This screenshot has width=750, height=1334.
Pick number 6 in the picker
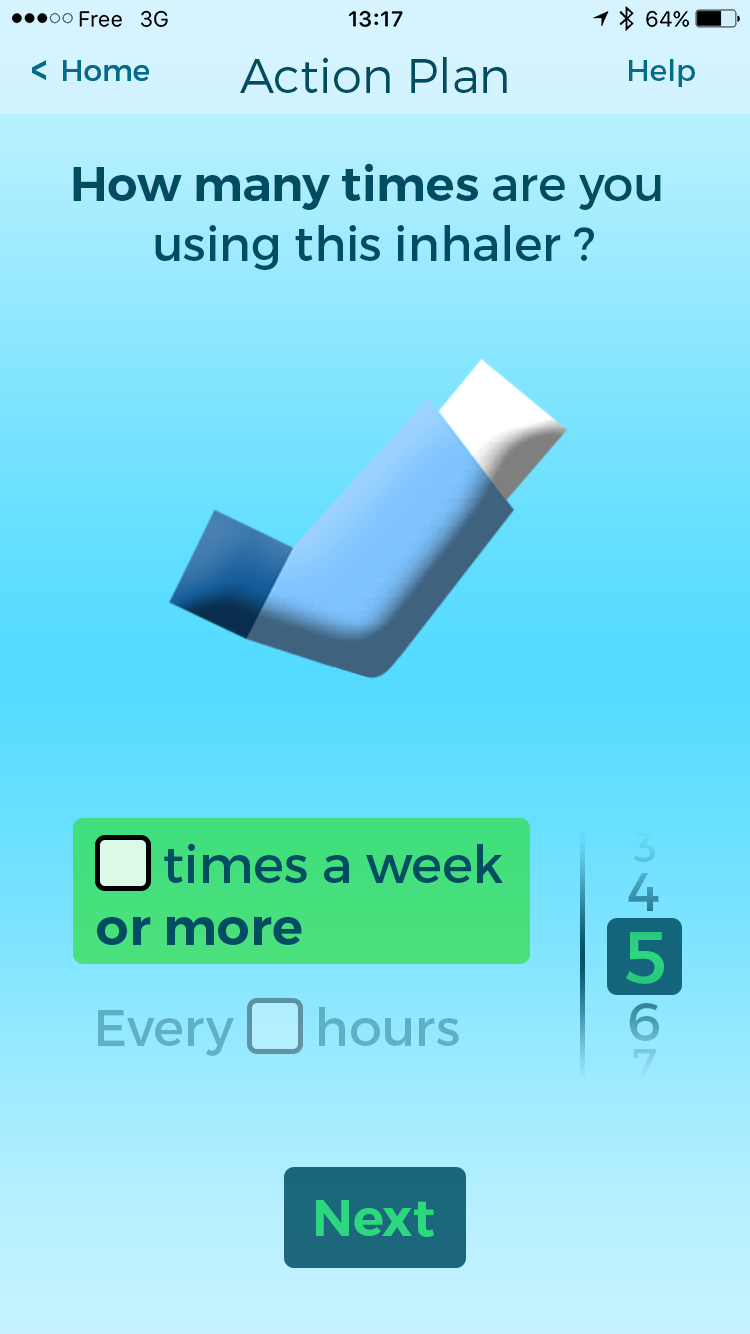point(644,1022)
